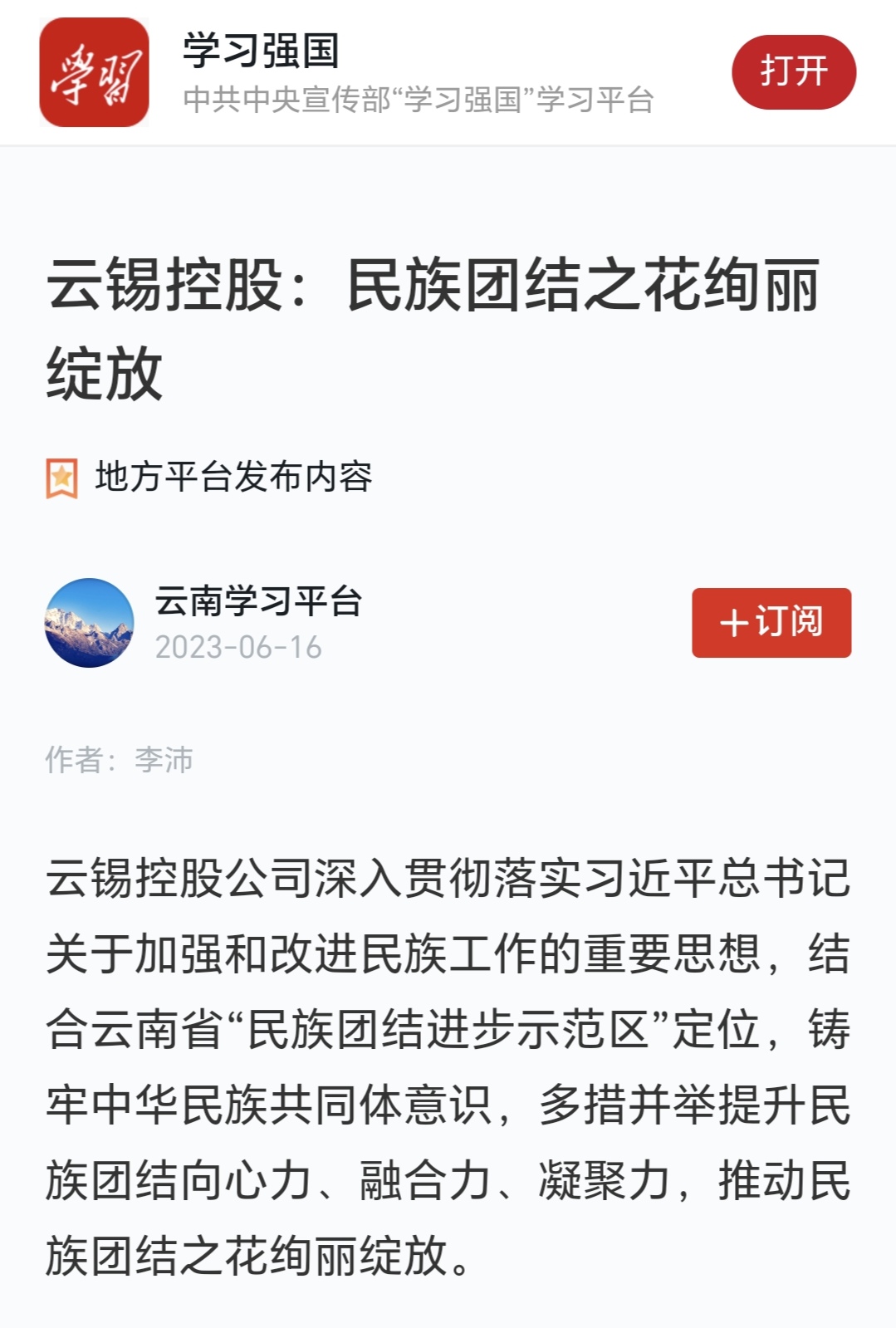Tap the 打开 button to open app
This screenshot has width=896, height=1328.
[x=793, y=71]
